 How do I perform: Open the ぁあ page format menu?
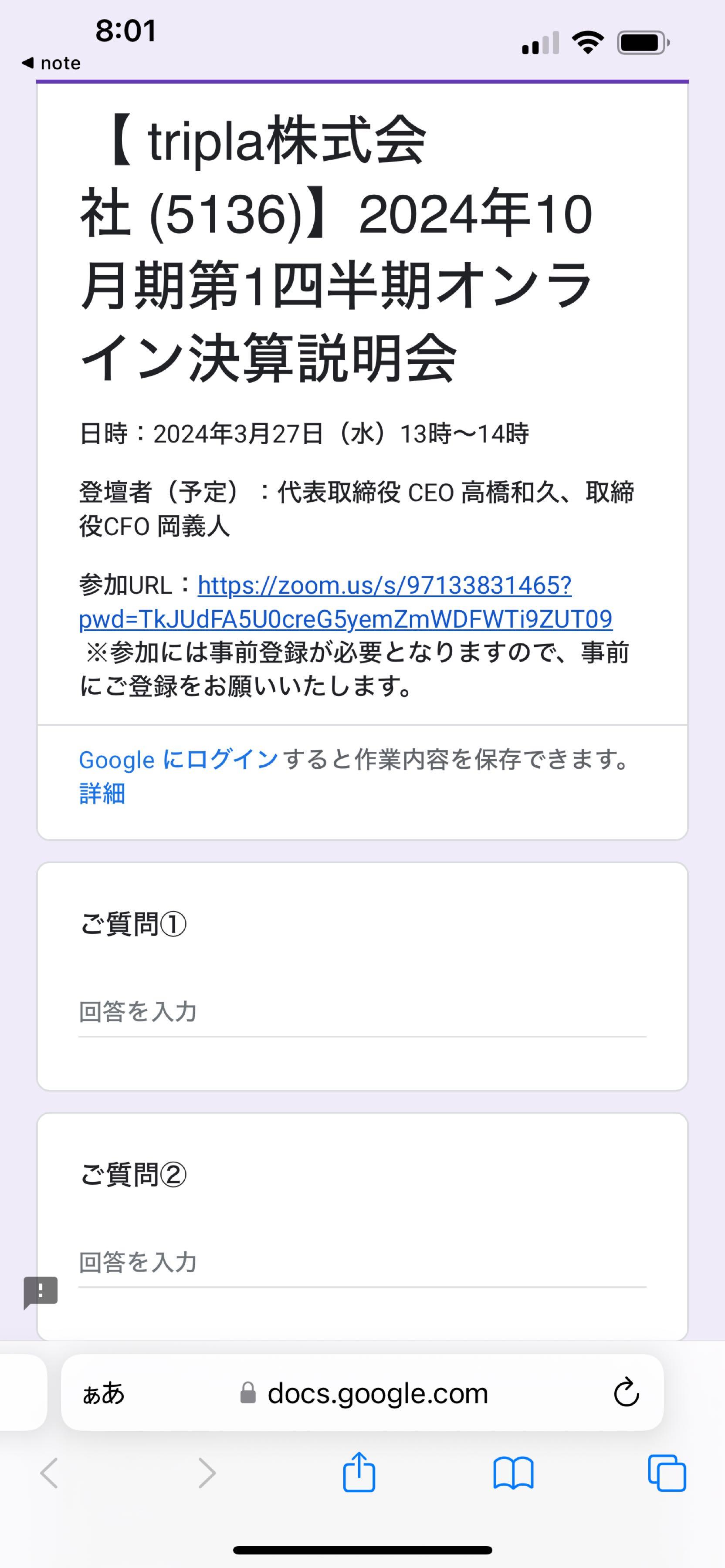104,1393
